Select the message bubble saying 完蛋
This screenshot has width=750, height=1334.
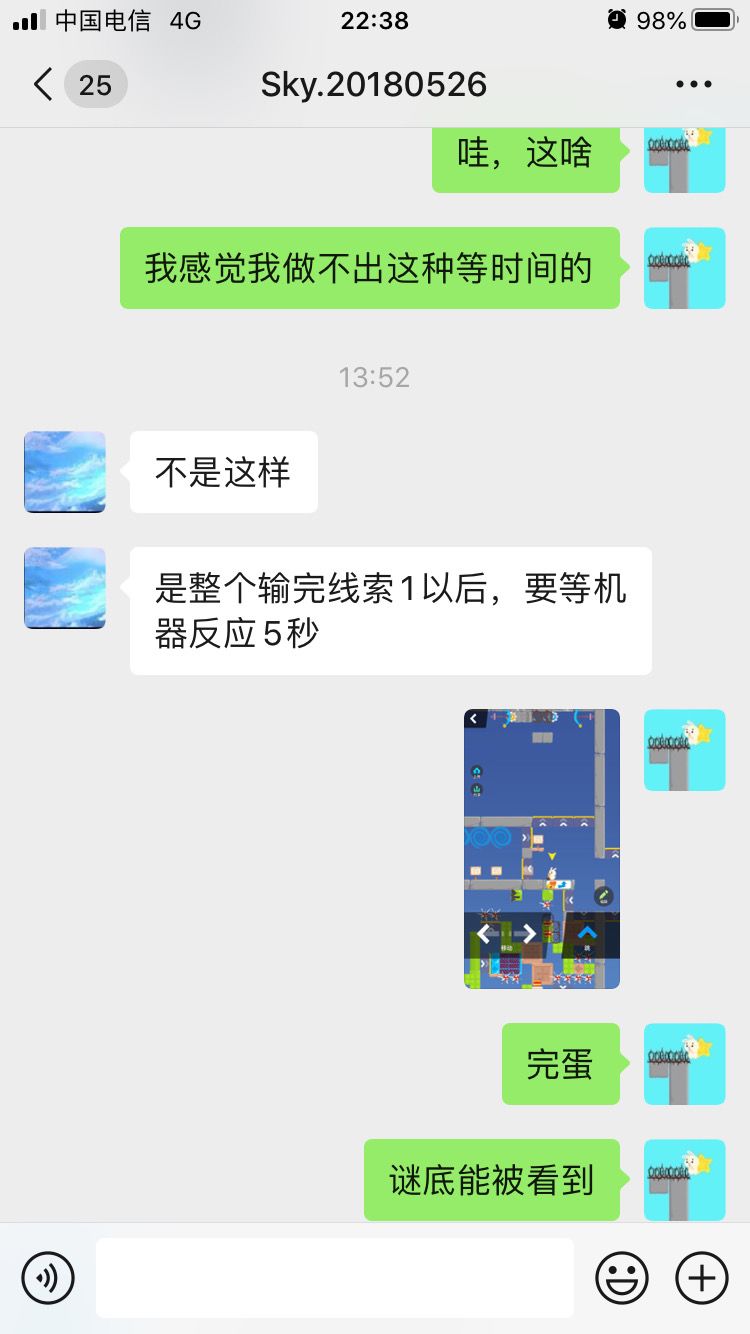560,1064
